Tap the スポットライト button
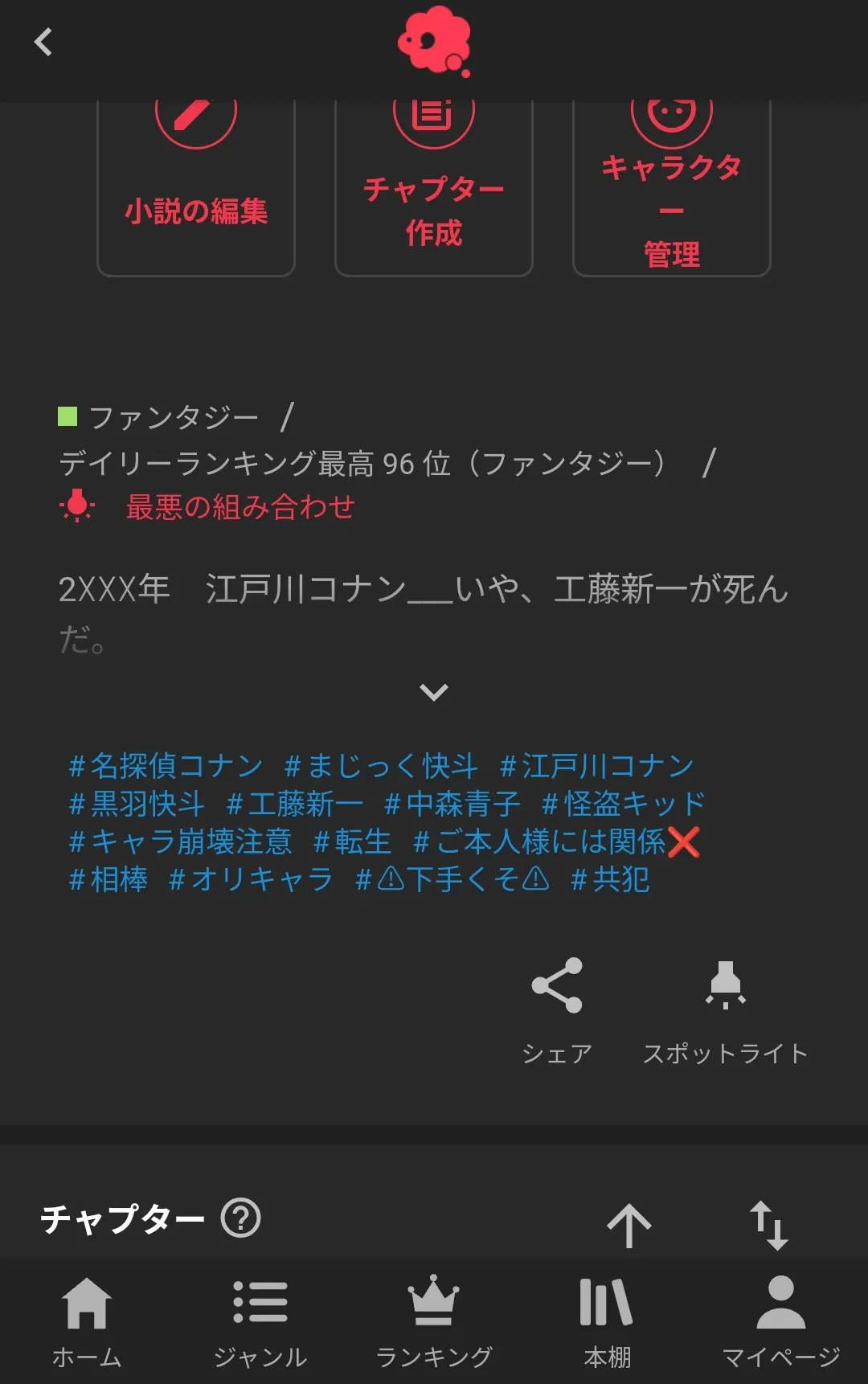Screen dimensions: 868x1384 726,1010
